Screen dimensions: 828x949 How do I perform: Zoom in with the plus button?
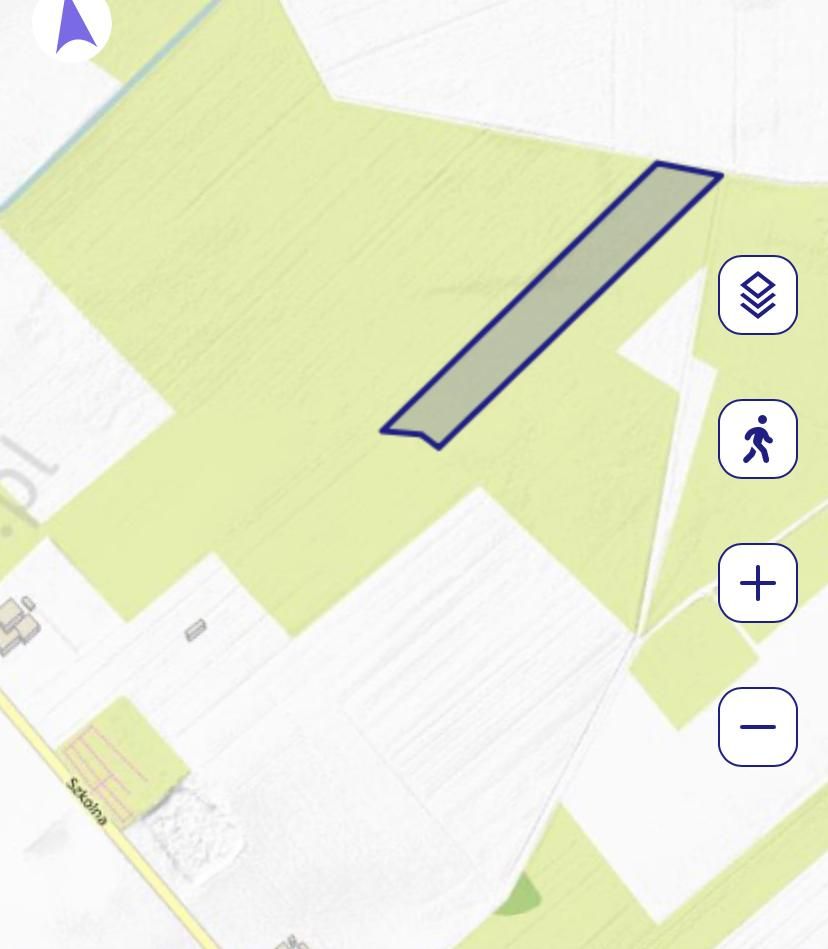click(757, 583)
